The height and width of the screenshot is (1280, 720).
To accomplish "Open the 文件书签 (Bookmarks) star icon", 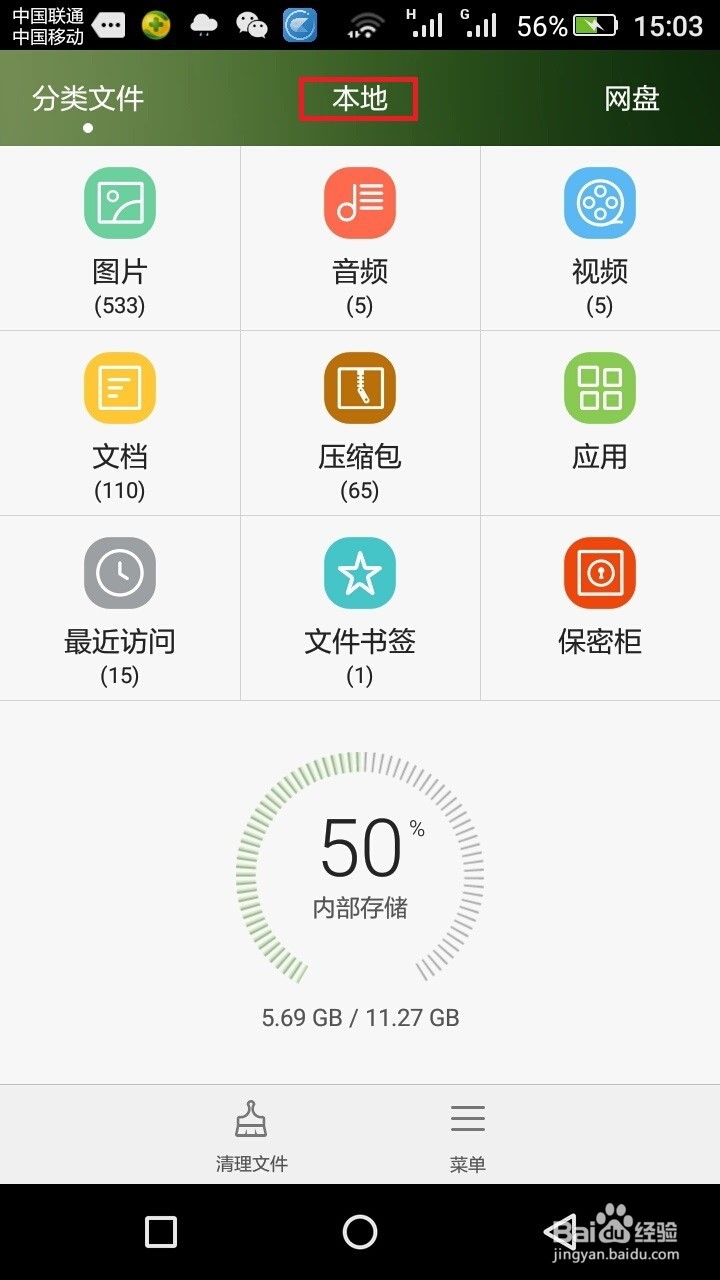I will tap(360, 572).
